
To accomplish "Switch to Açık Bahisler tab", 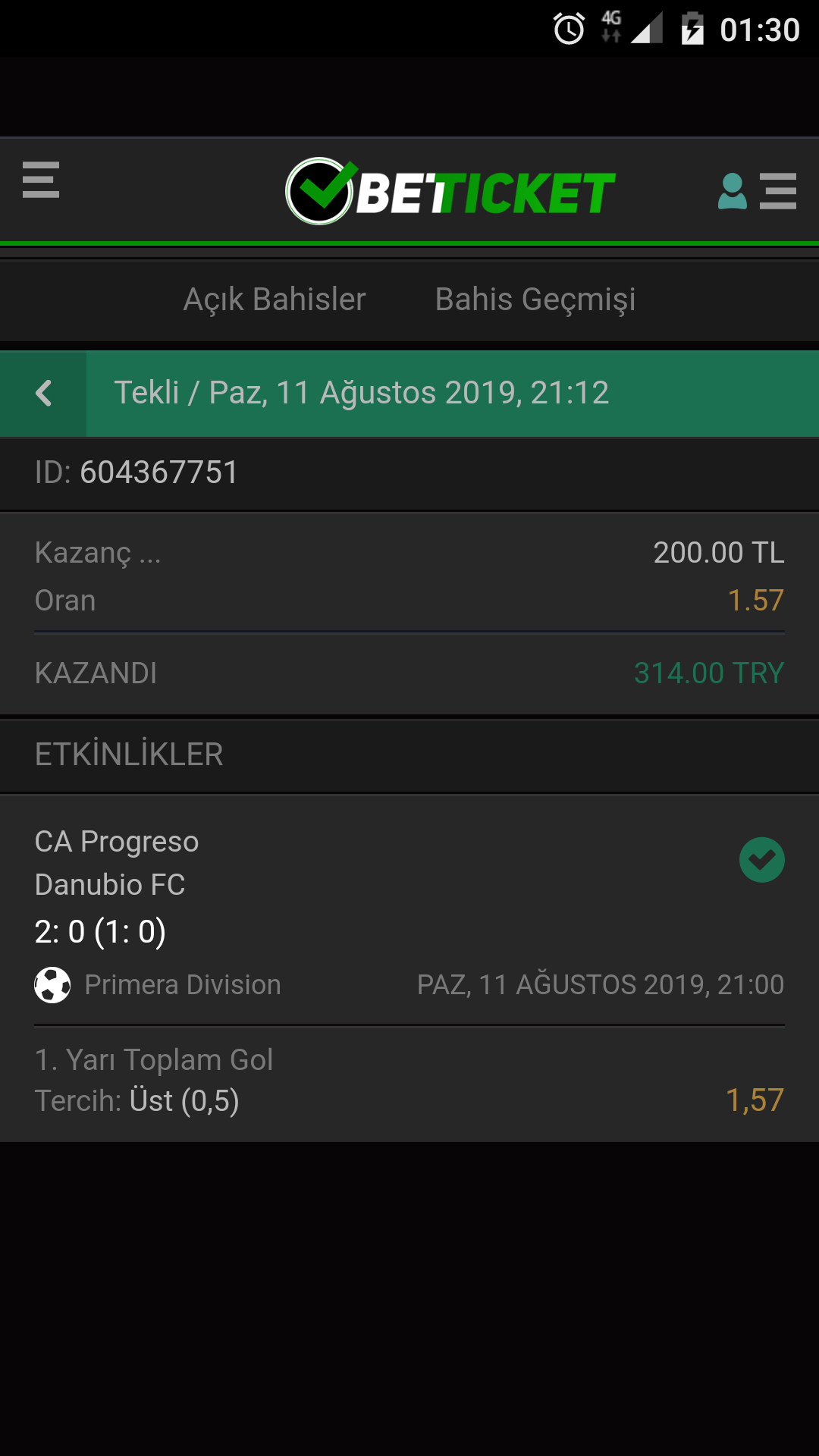I will pyautogui.click(x=275, y=300).
